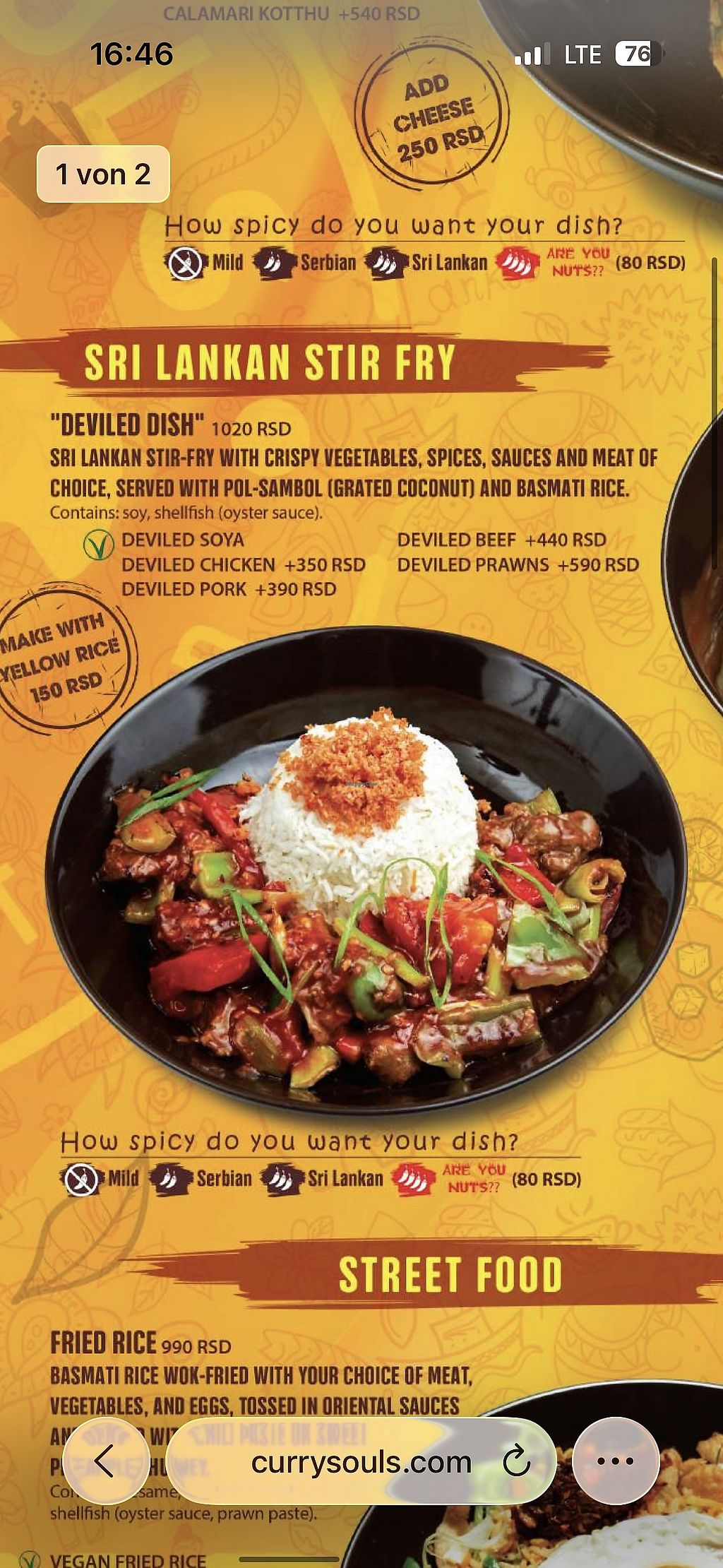This screenshot has height=1568, width=723.
Task: Go back to the previous page
Action: (105, 1461)
